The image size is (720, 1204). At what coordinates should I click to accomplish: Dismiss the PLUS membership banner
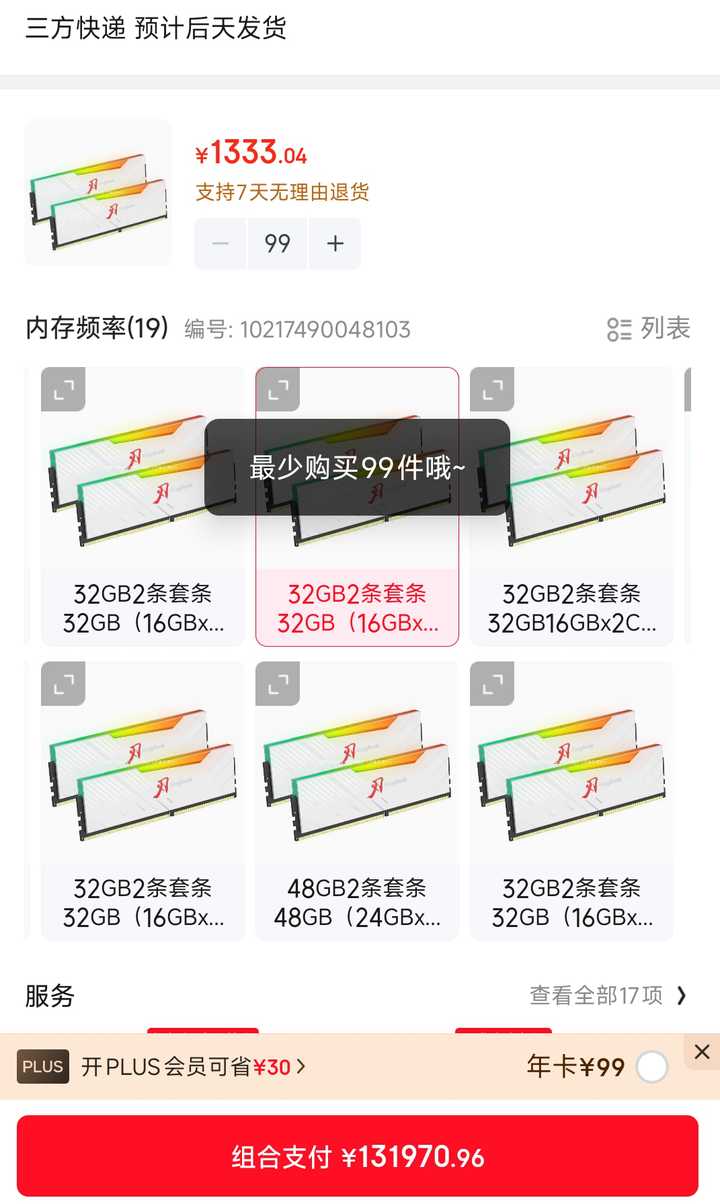pos(702,1051)
